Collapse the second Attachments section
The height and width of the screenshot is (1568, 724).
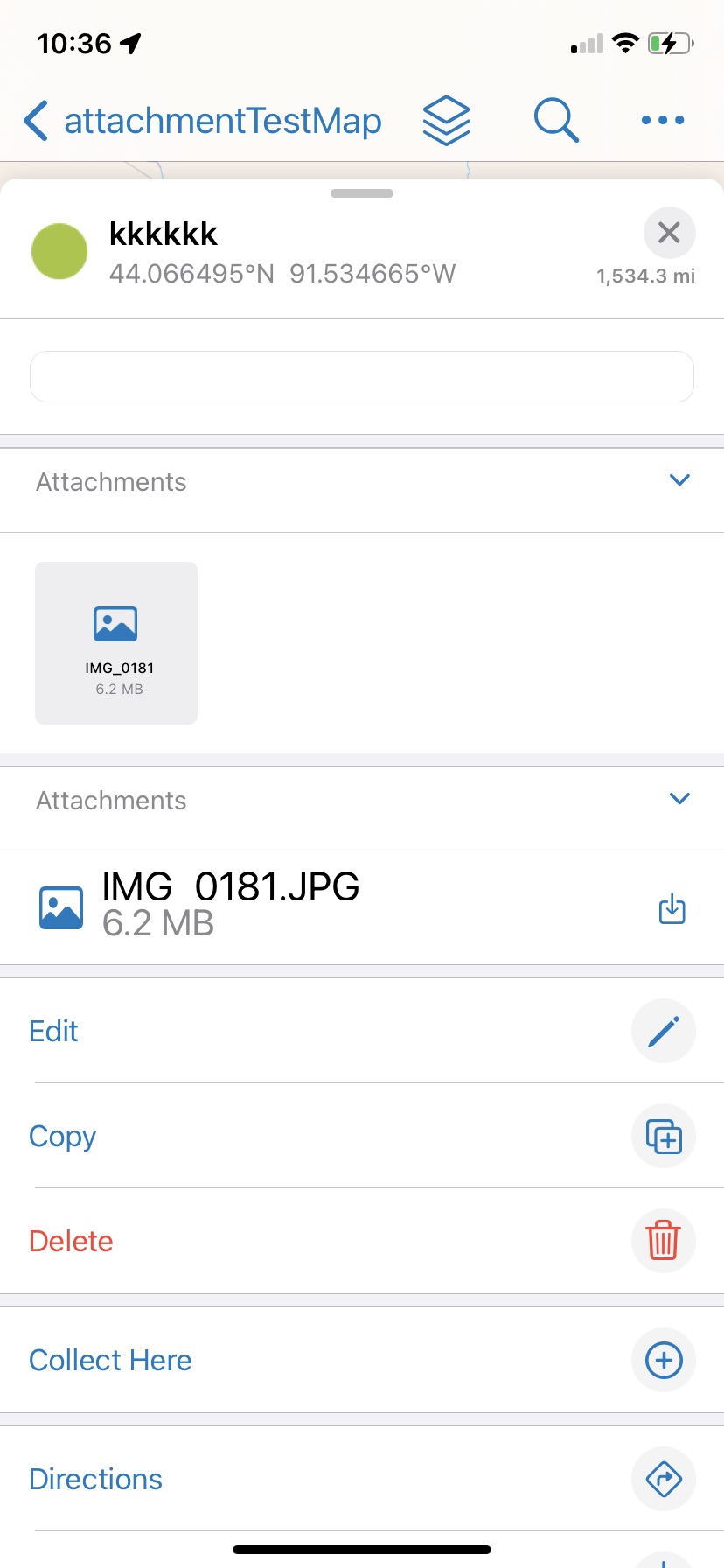click(679, 798)
